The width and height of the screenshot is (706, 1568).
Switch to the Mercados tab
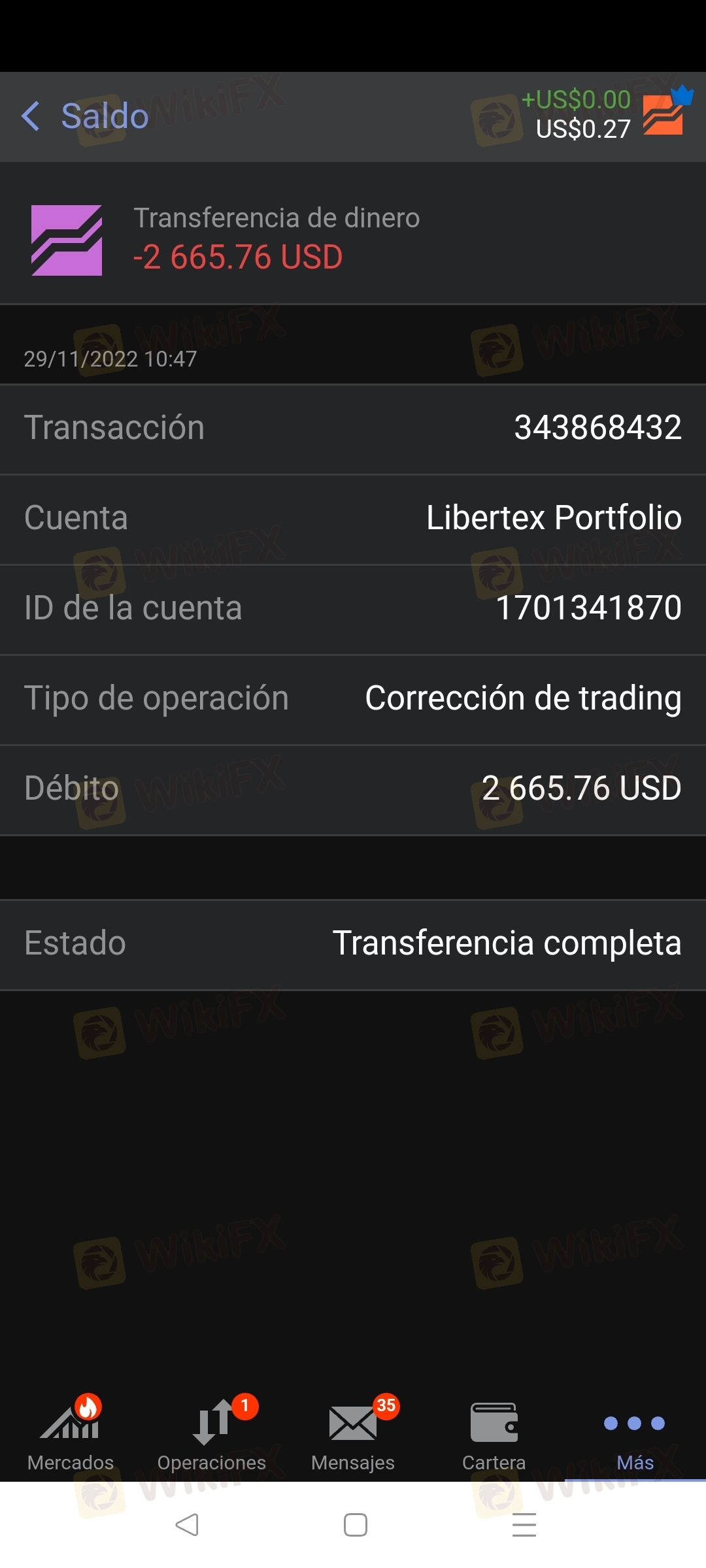click(x=71, y=1433)
